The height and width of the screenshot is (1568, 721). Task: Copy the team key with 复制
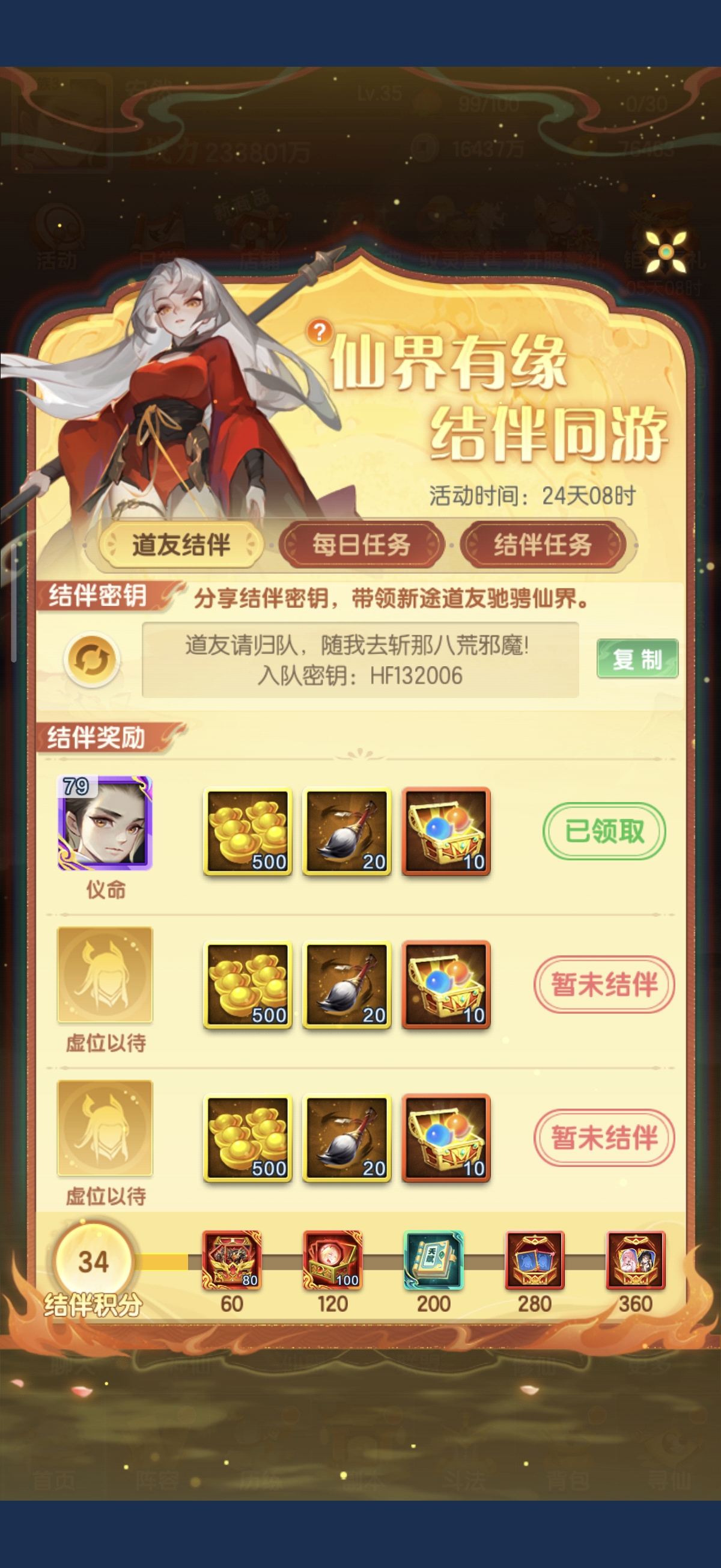pyautogui.click(x=636, y=658)
